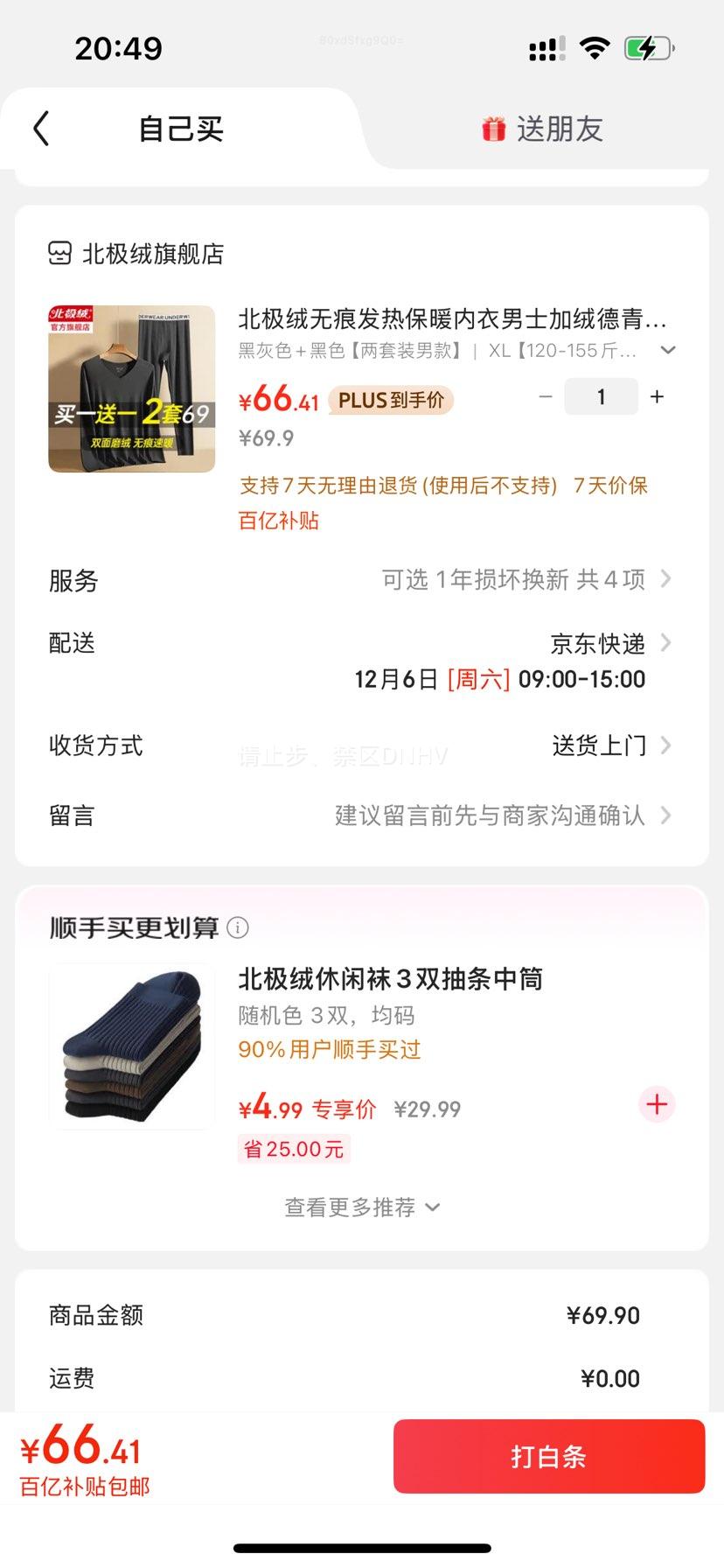
Task: Tap the store icon before 北极绒旗舰店
Action: pyautogui.click(x=59, y=254)
